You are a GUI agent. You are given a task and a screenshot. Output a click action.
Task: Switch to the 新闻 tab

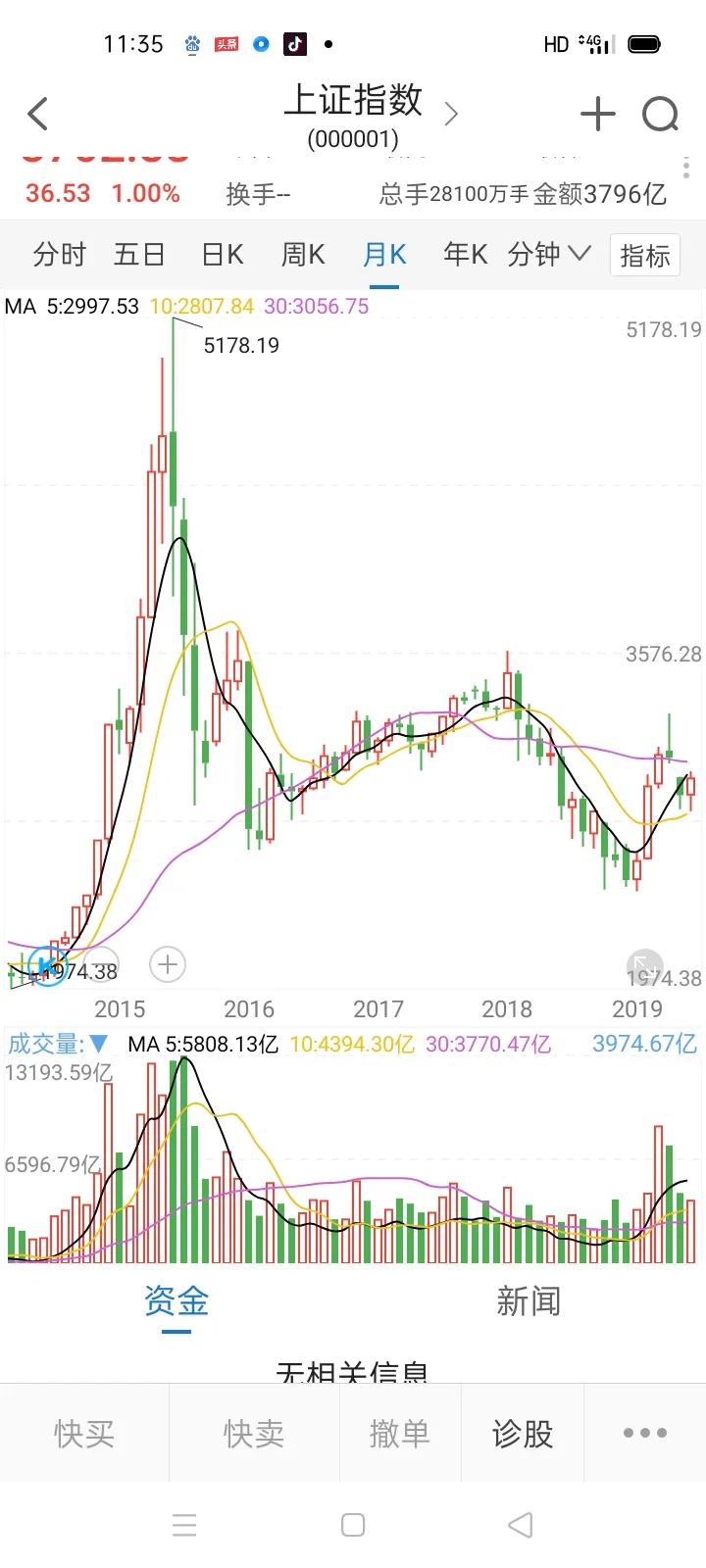tap(529, 1301)
